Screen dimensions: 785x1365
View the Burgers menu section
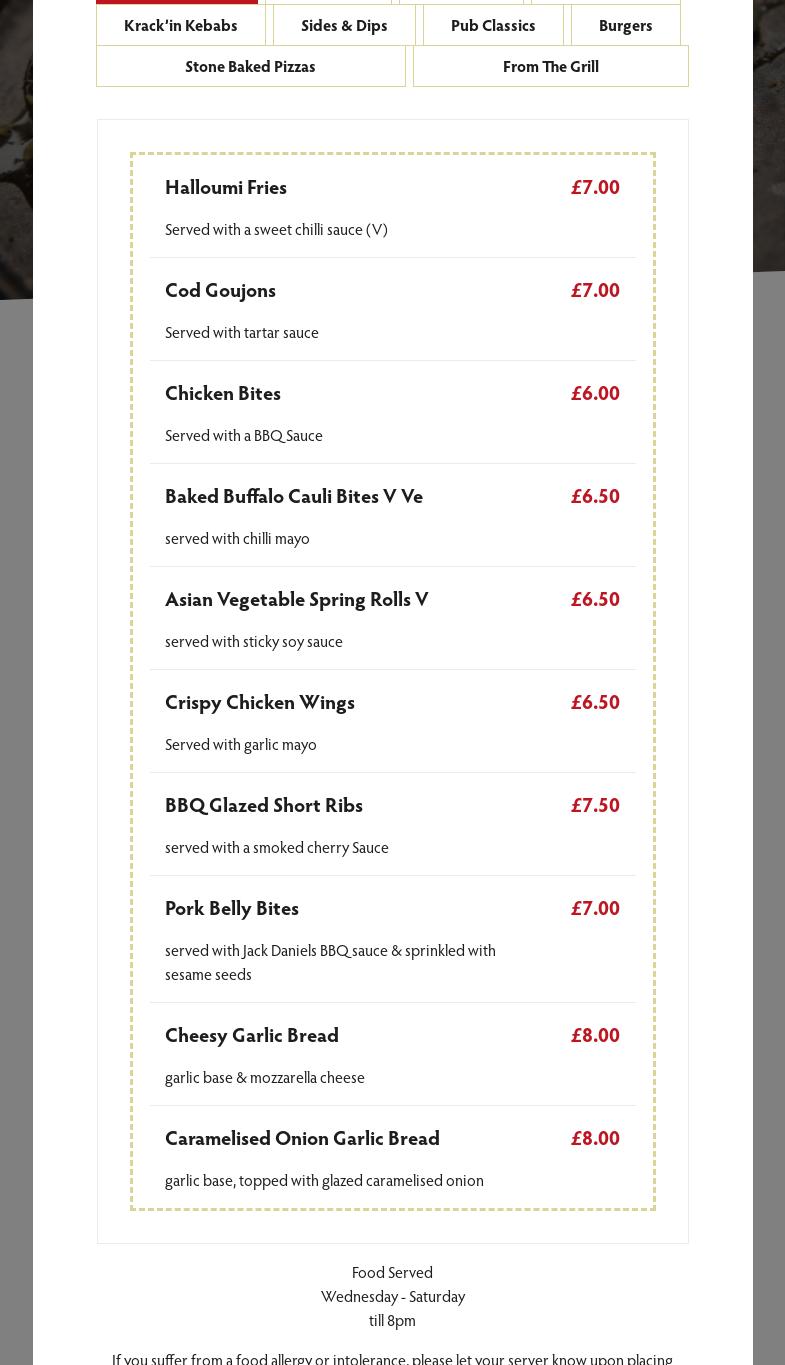click(x=625, y=25)
